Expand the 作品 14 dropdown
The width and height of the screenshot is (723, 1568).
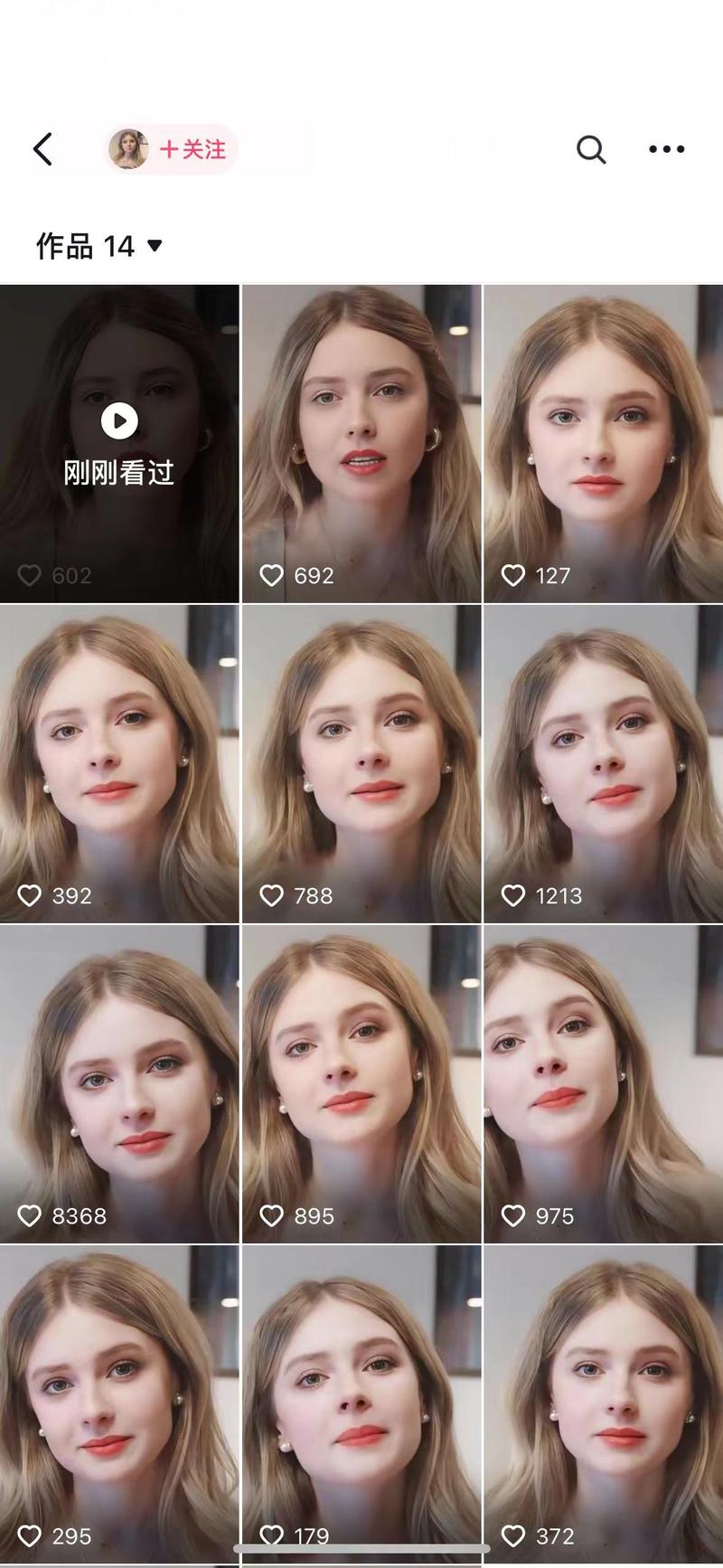point(99,246)
